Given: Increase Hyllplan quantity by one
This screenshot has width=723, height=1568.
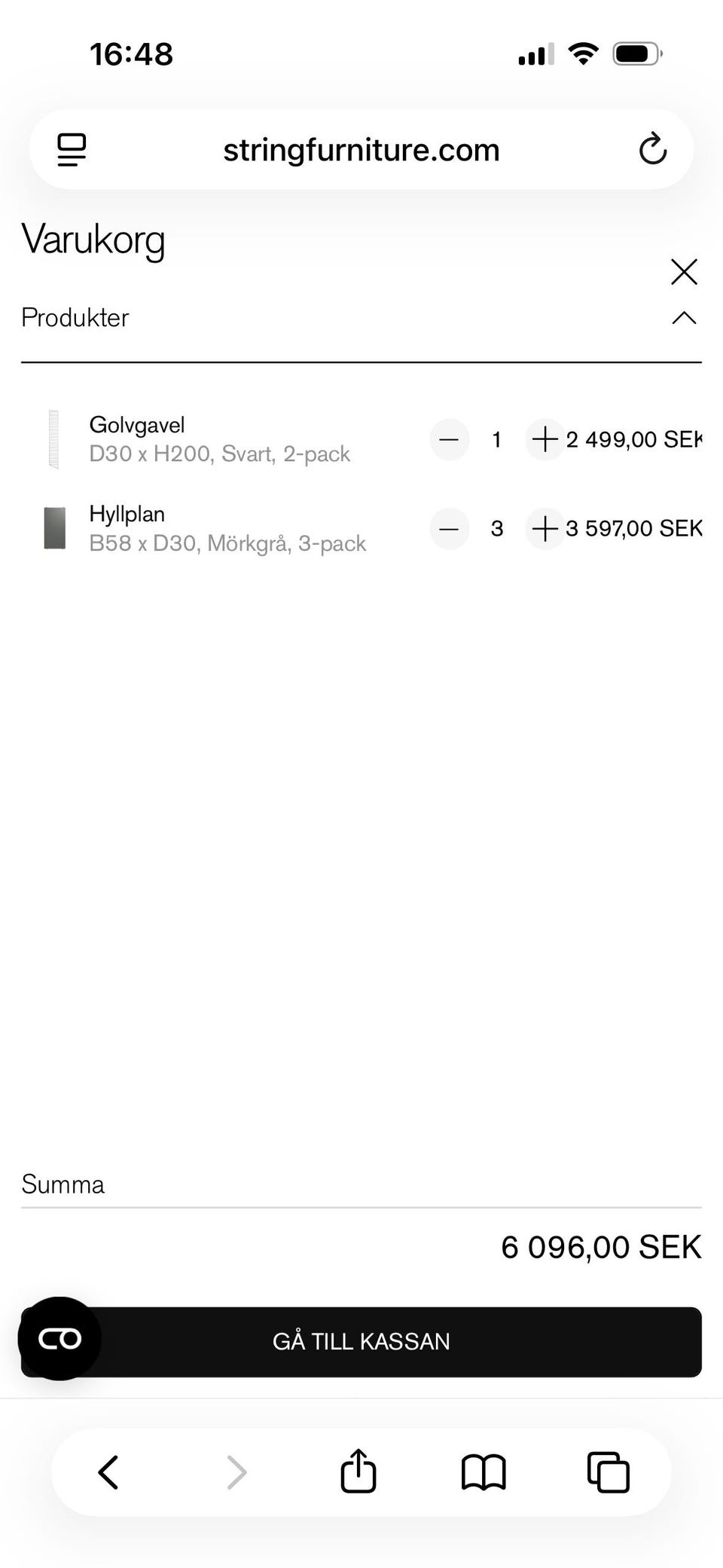Looking at the screenshot, I should [x=544, y=529].
